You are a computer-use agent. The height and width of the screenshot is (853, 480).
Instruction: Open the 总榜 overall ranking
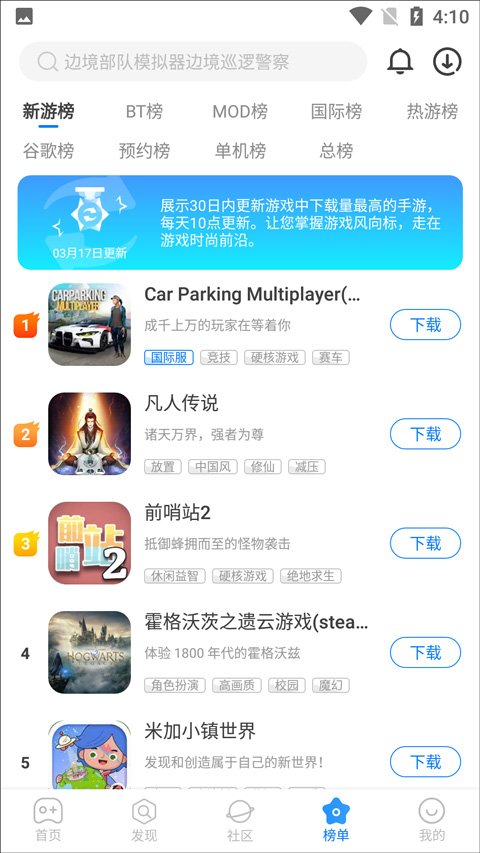click(x=336, y=151)
